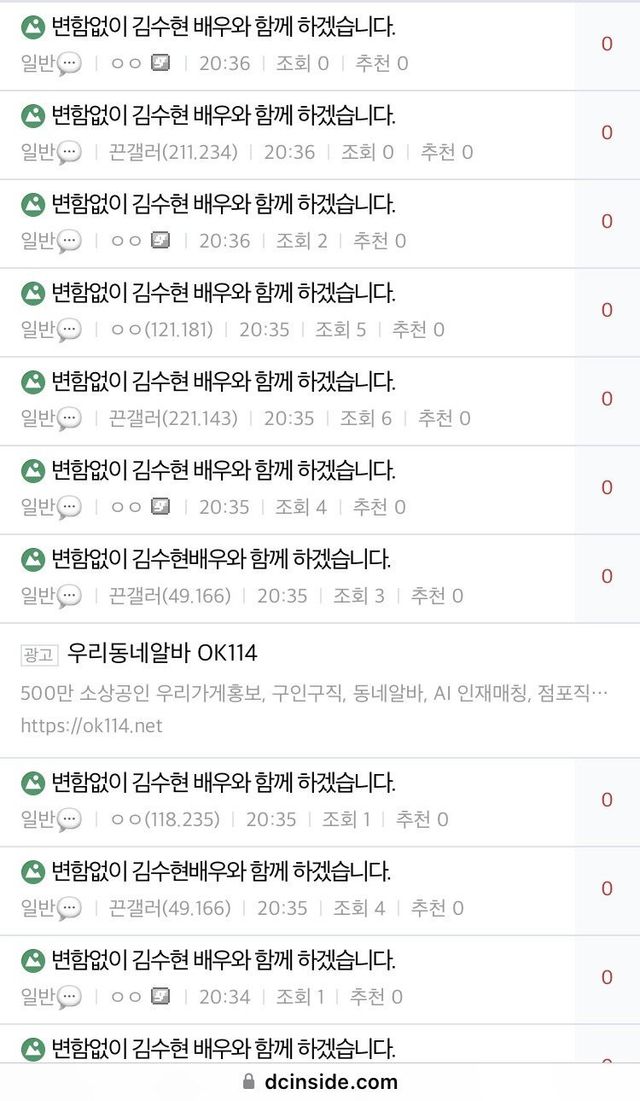Open the post by ㅇㅇ(118.235)
The image size is (640, 1101).
(223, 783)
